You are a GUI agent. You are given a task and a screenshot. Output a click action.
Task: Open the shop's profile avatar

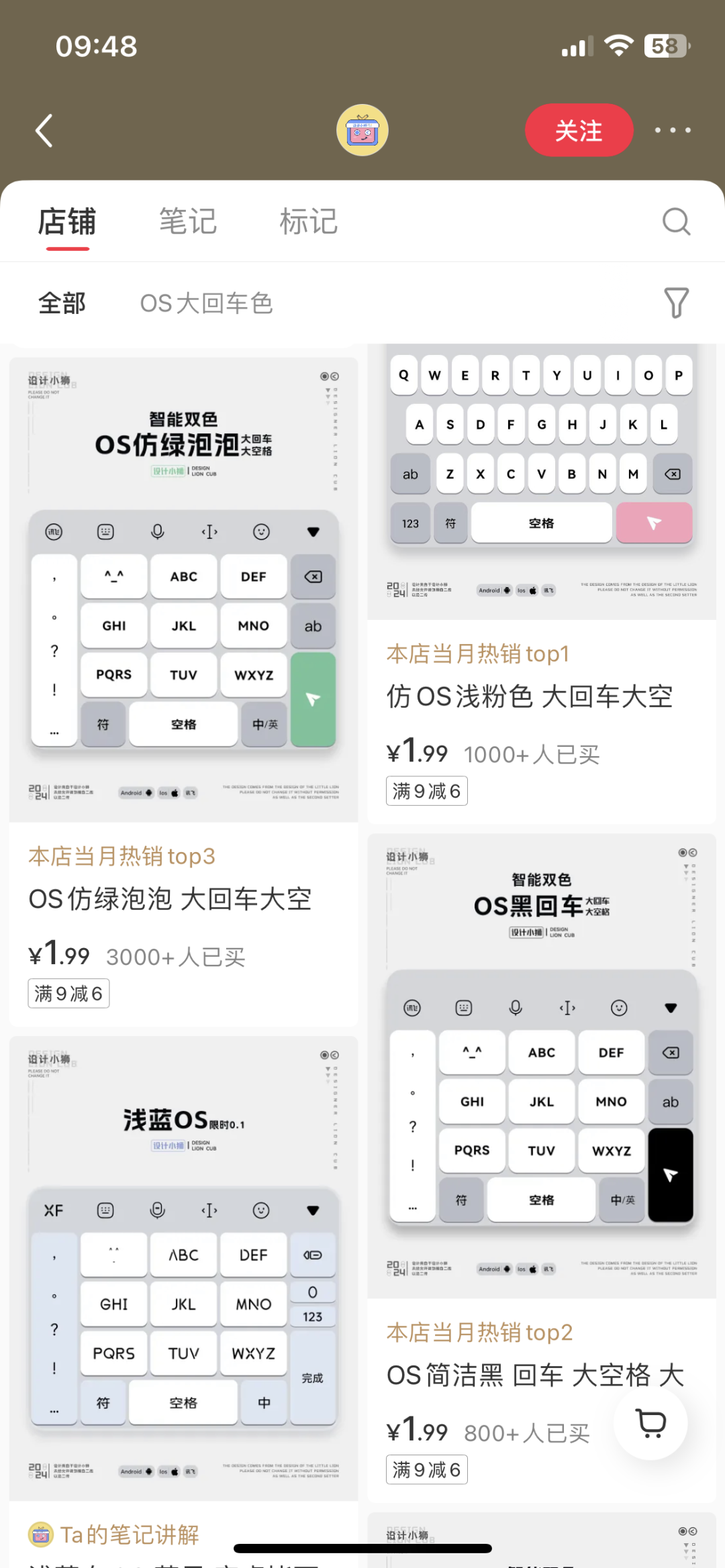pos(362,130)
